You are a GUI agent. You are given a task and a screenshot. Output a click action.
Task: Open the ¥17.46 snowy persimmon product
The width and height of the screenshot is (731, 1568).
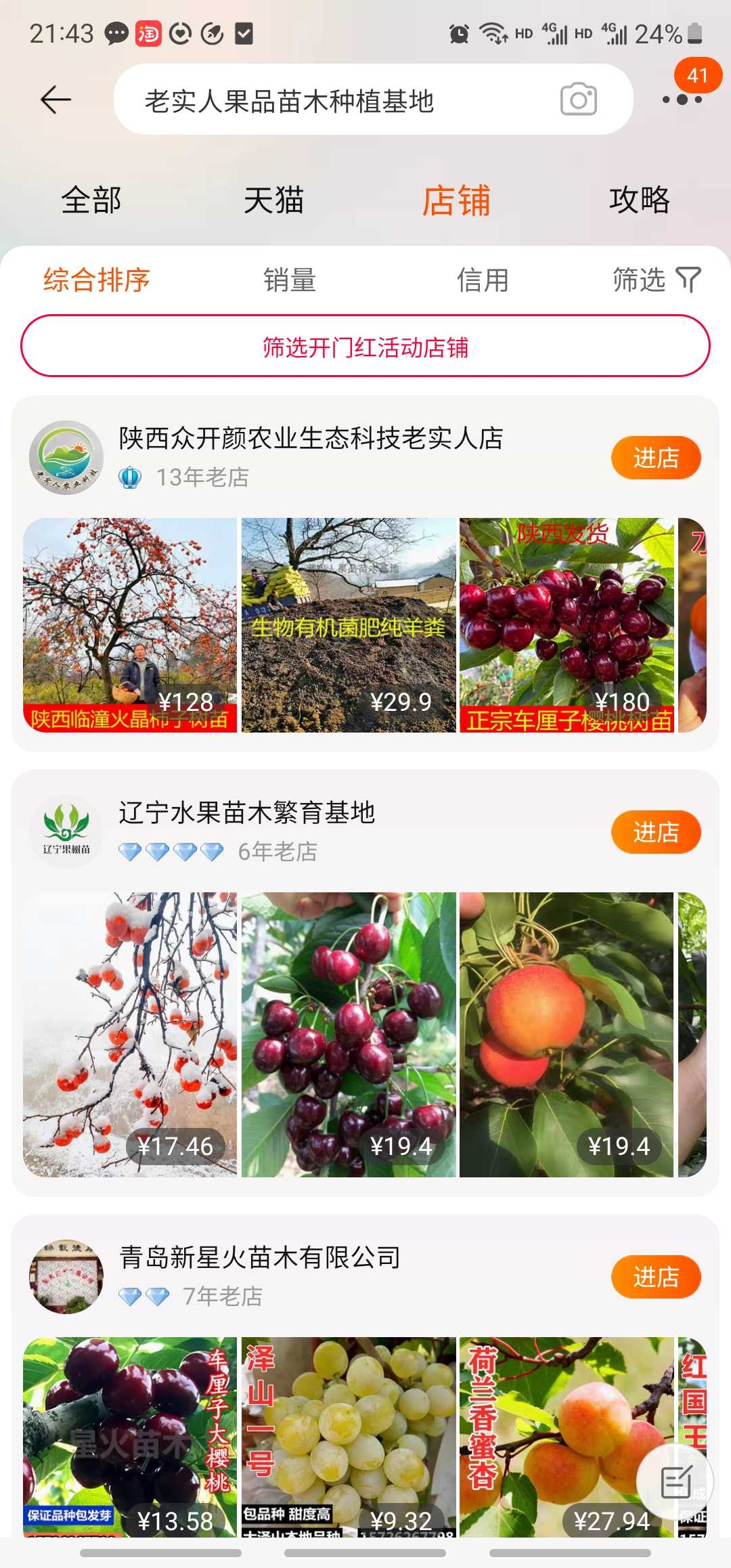point(130,1035)
